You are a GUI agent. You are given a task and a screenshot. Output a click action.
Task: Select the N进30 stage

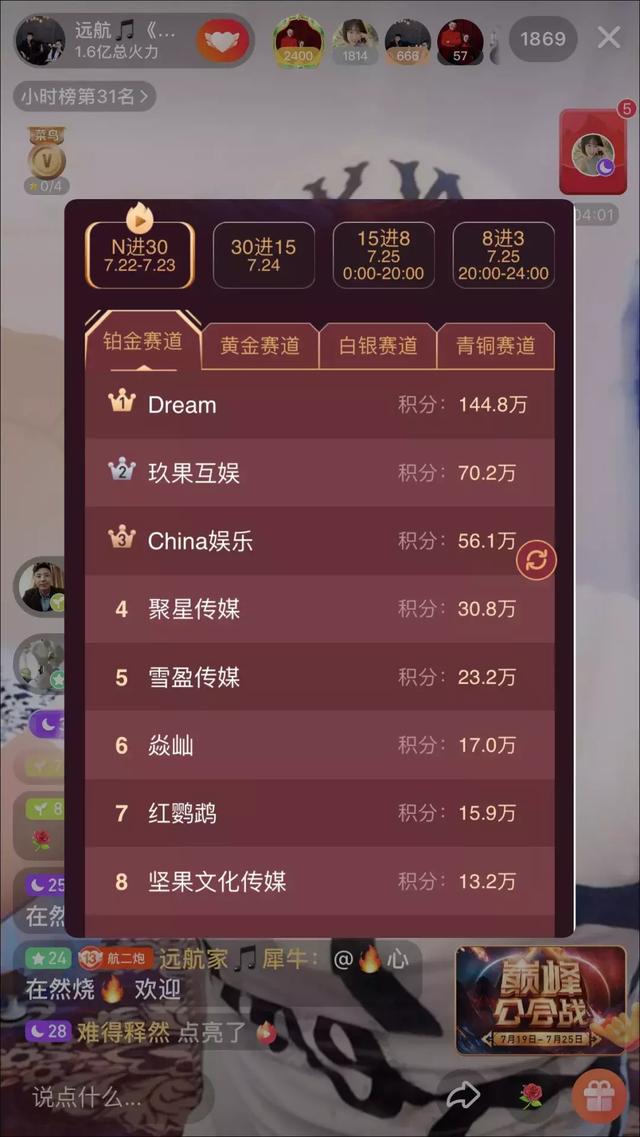(139, 255)
